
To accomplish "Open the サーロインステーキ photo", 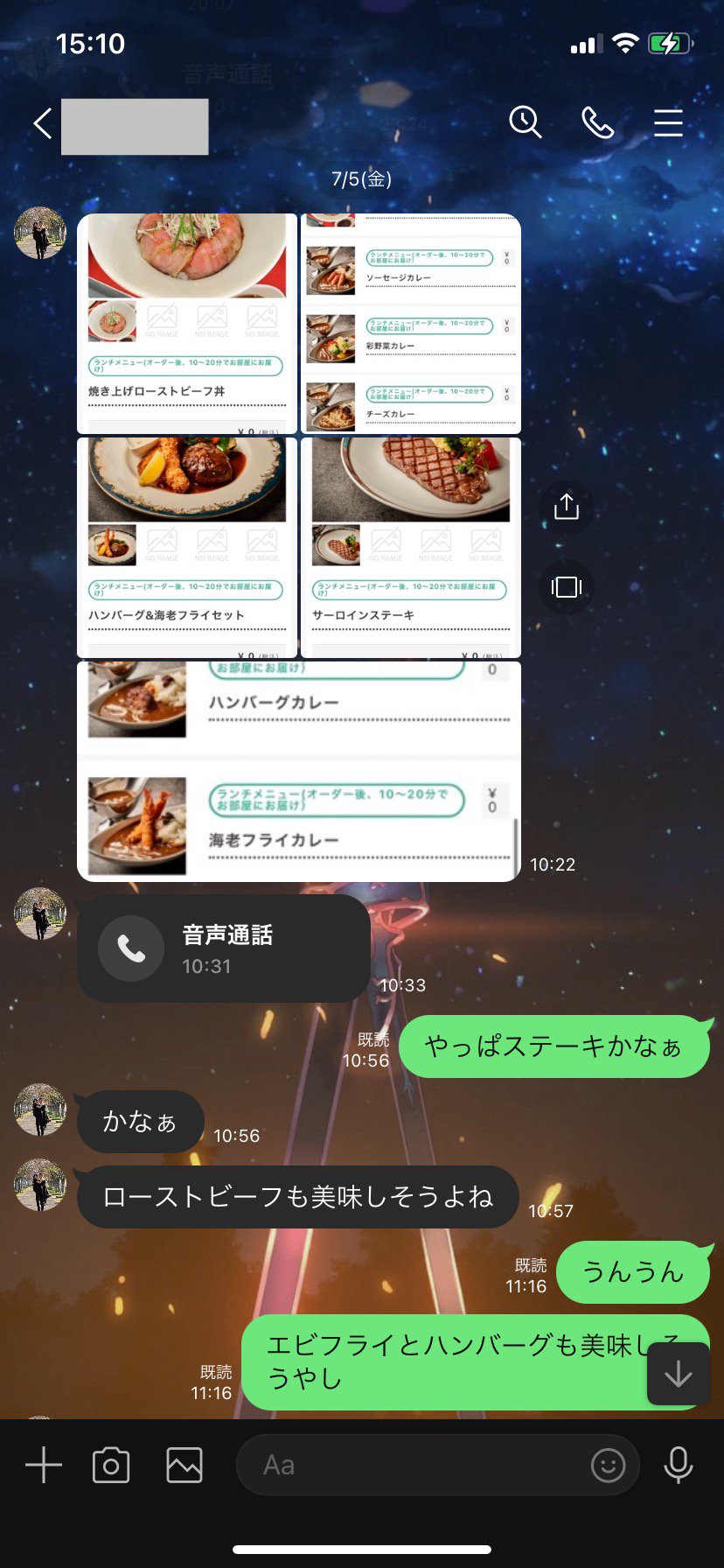I will (411, 548).
